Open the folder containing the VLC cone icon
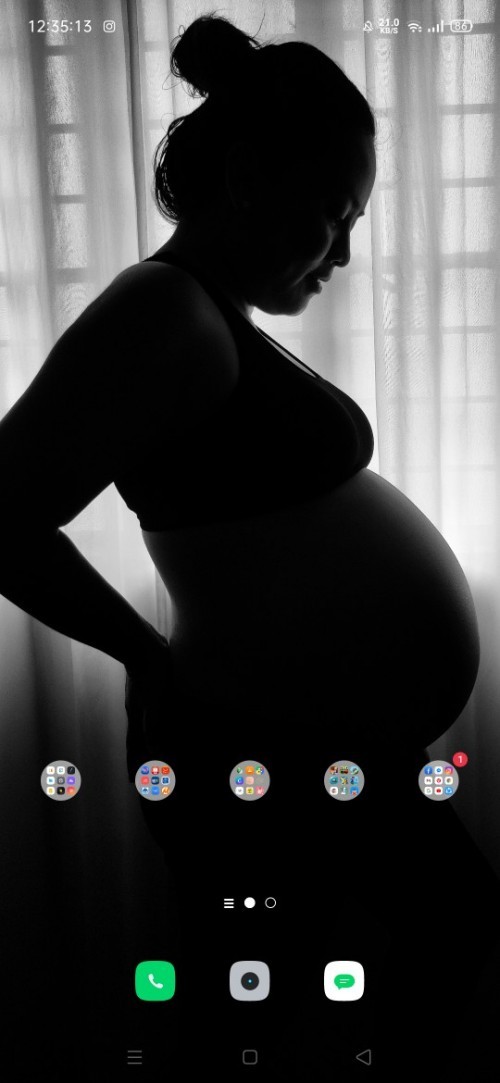The image size is (500, 1083). pyautogui.click(x=249, y=780)
